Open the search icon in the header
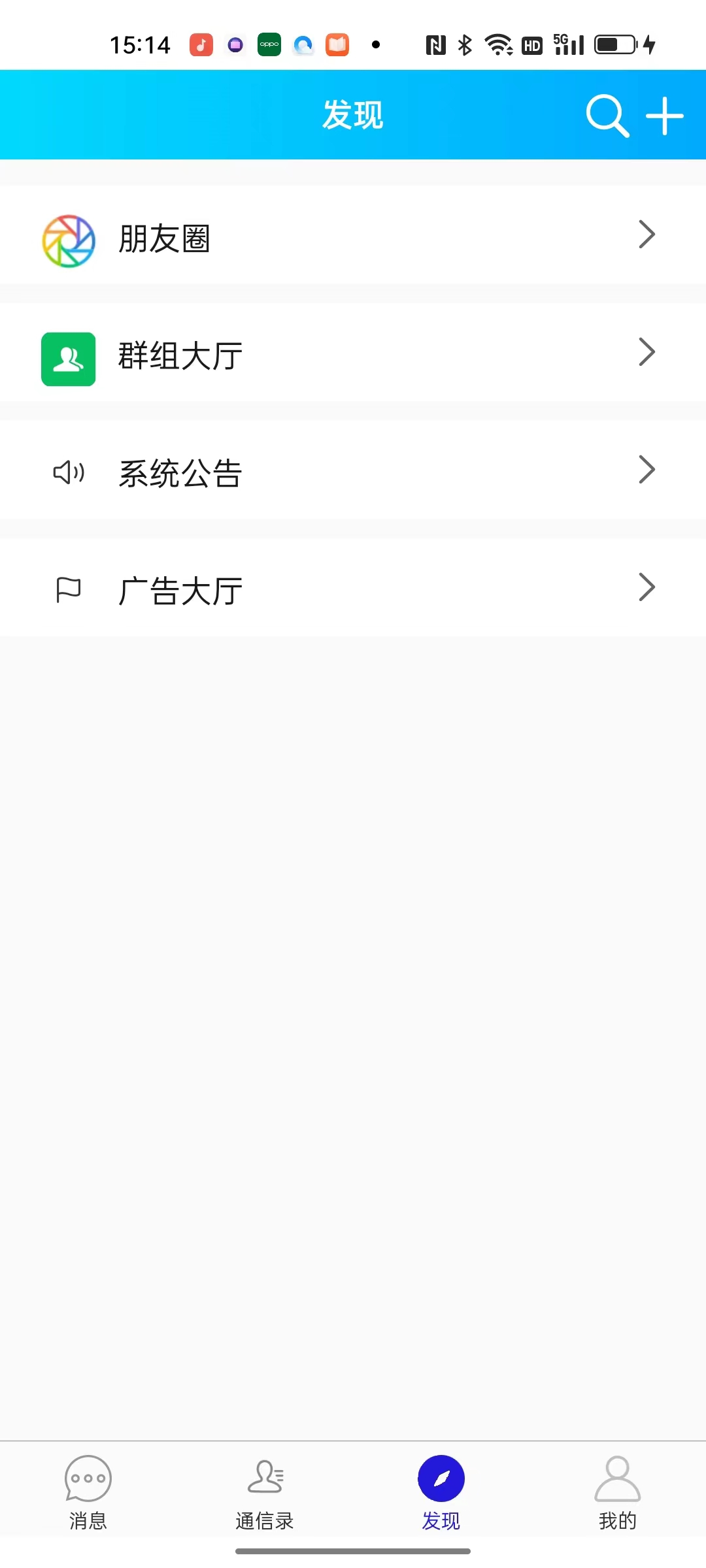This screenshot has height=1568, width=706. point(606,115)
